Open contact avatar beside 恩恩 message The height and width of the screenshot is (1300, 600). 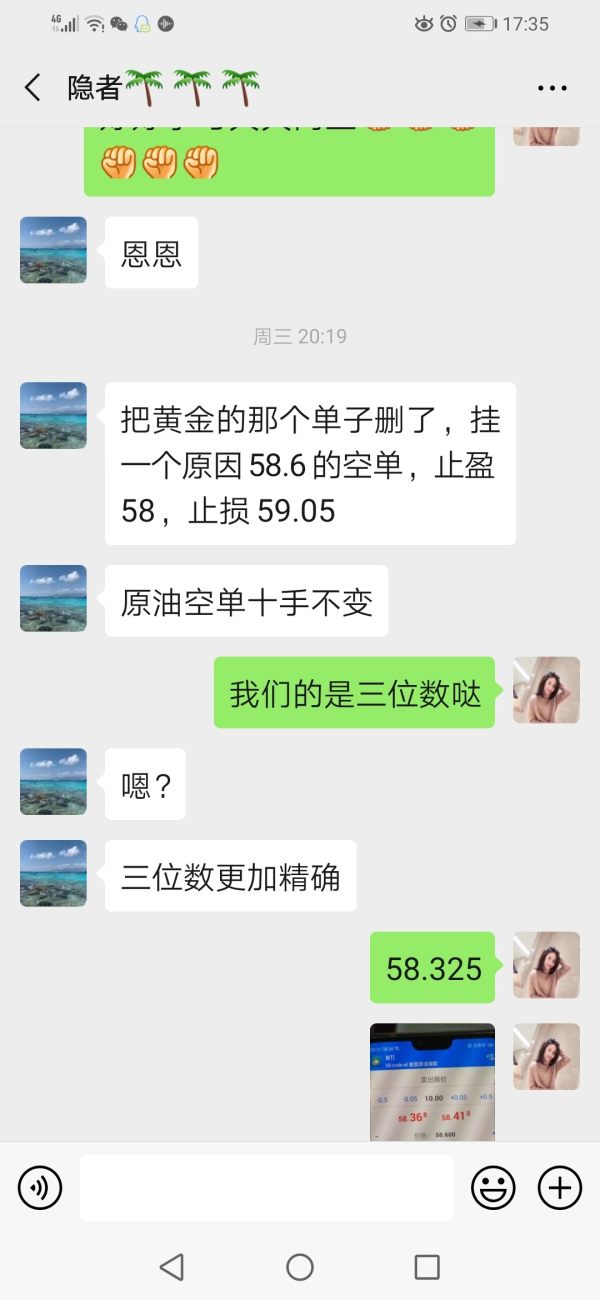pyautogui.click(x=53, y=250)
